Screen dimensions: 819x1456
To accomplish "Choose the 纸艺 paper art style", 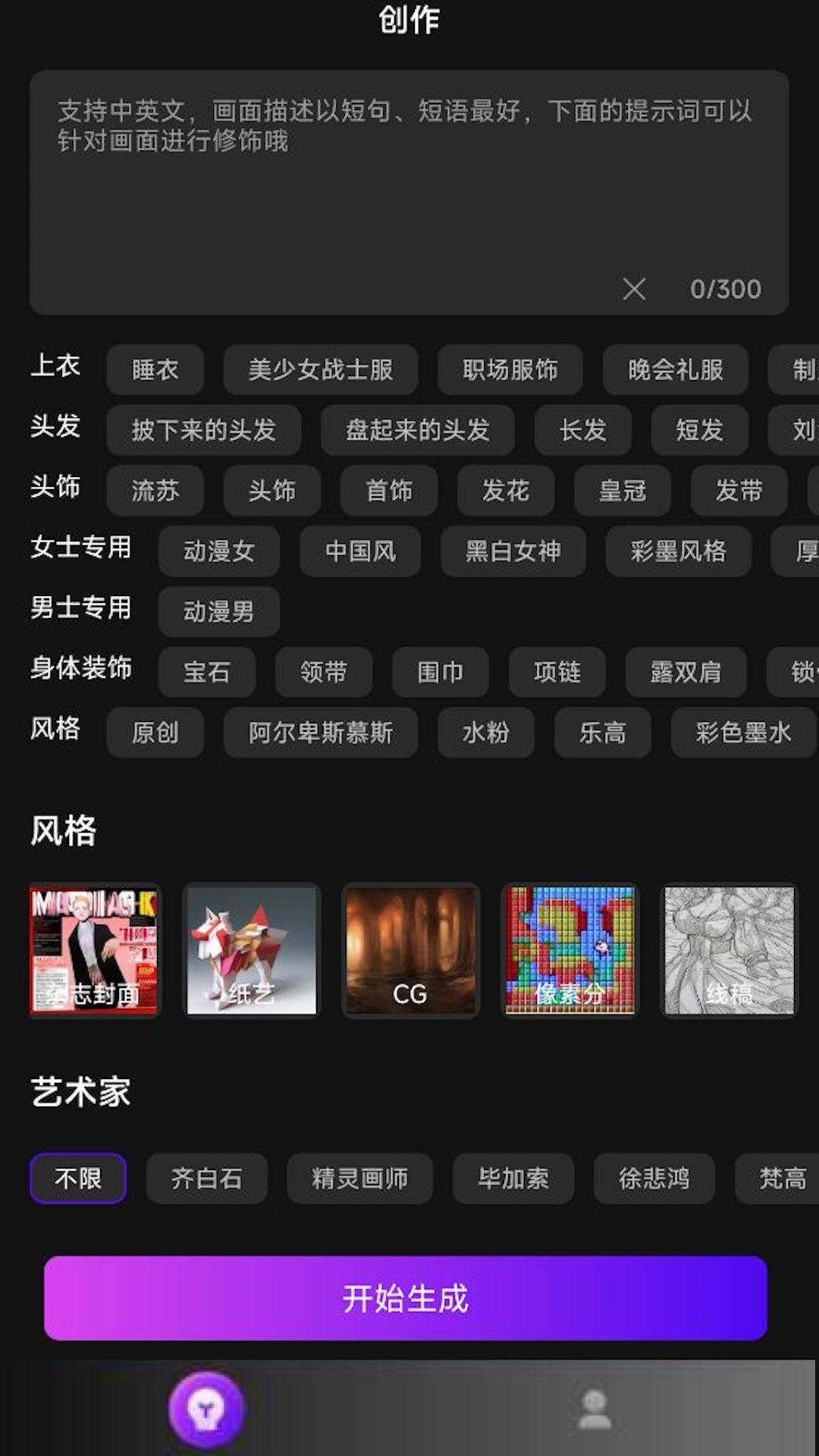I will pos(251,950).
